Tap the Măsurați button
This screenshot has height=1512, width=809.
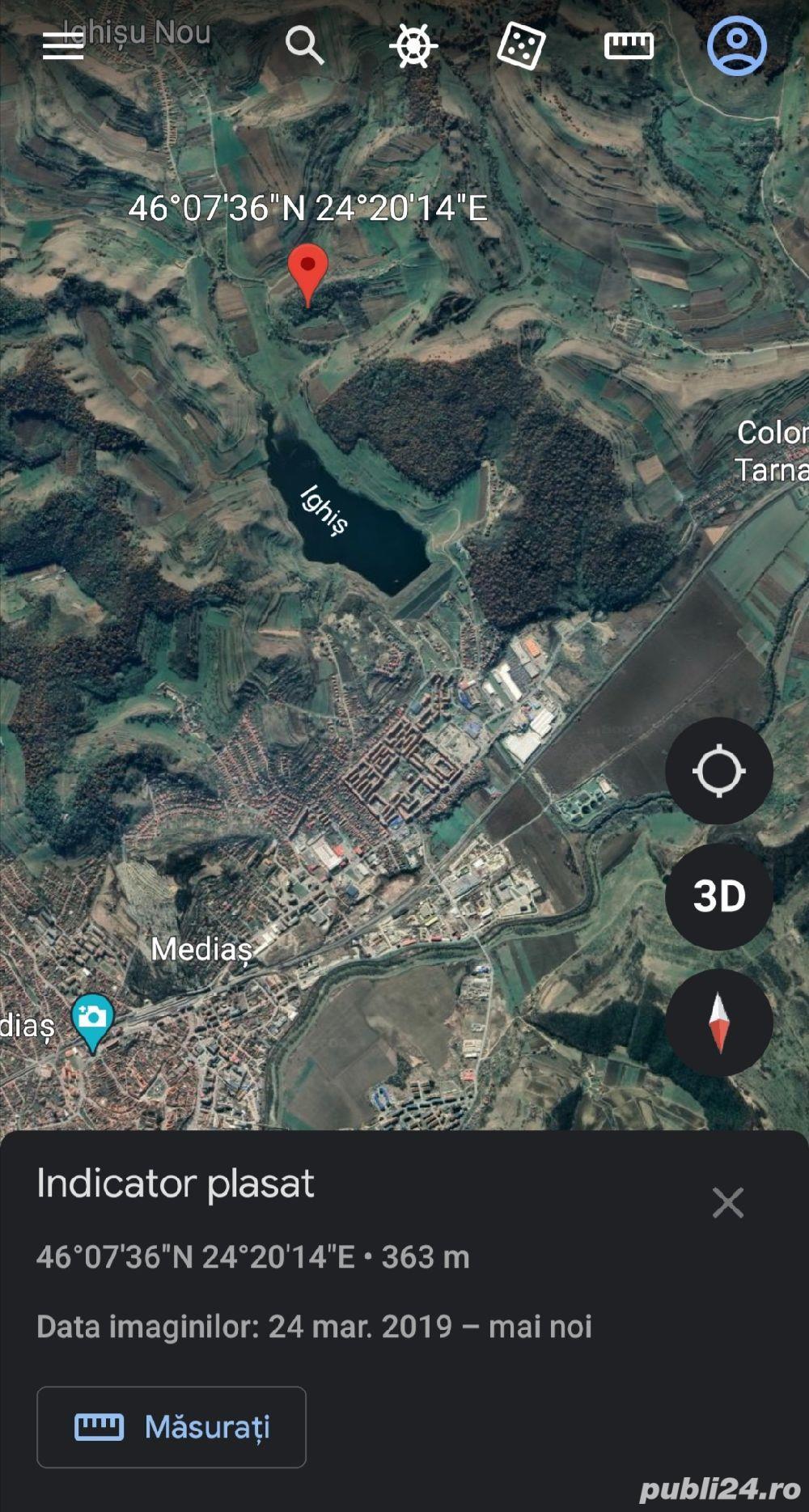(x=172, y=1427)
